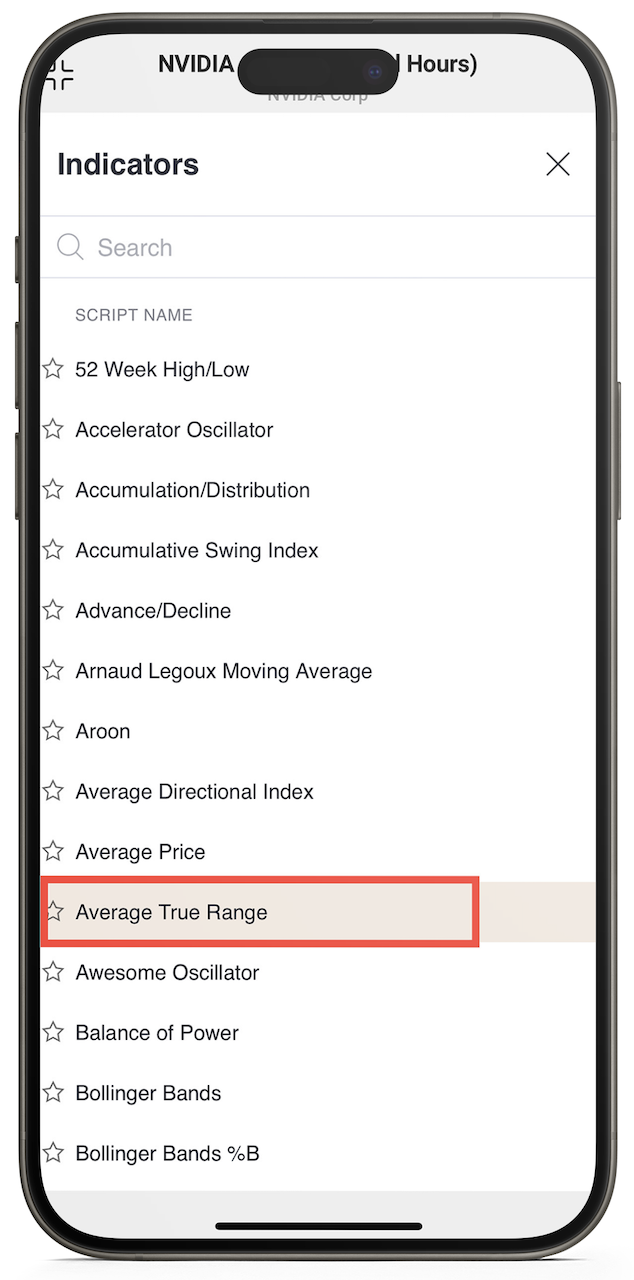Viewport: 634px width, 1280px height.
Task: Select Accumulative Swing Index
Action: (x=197, y=551)
